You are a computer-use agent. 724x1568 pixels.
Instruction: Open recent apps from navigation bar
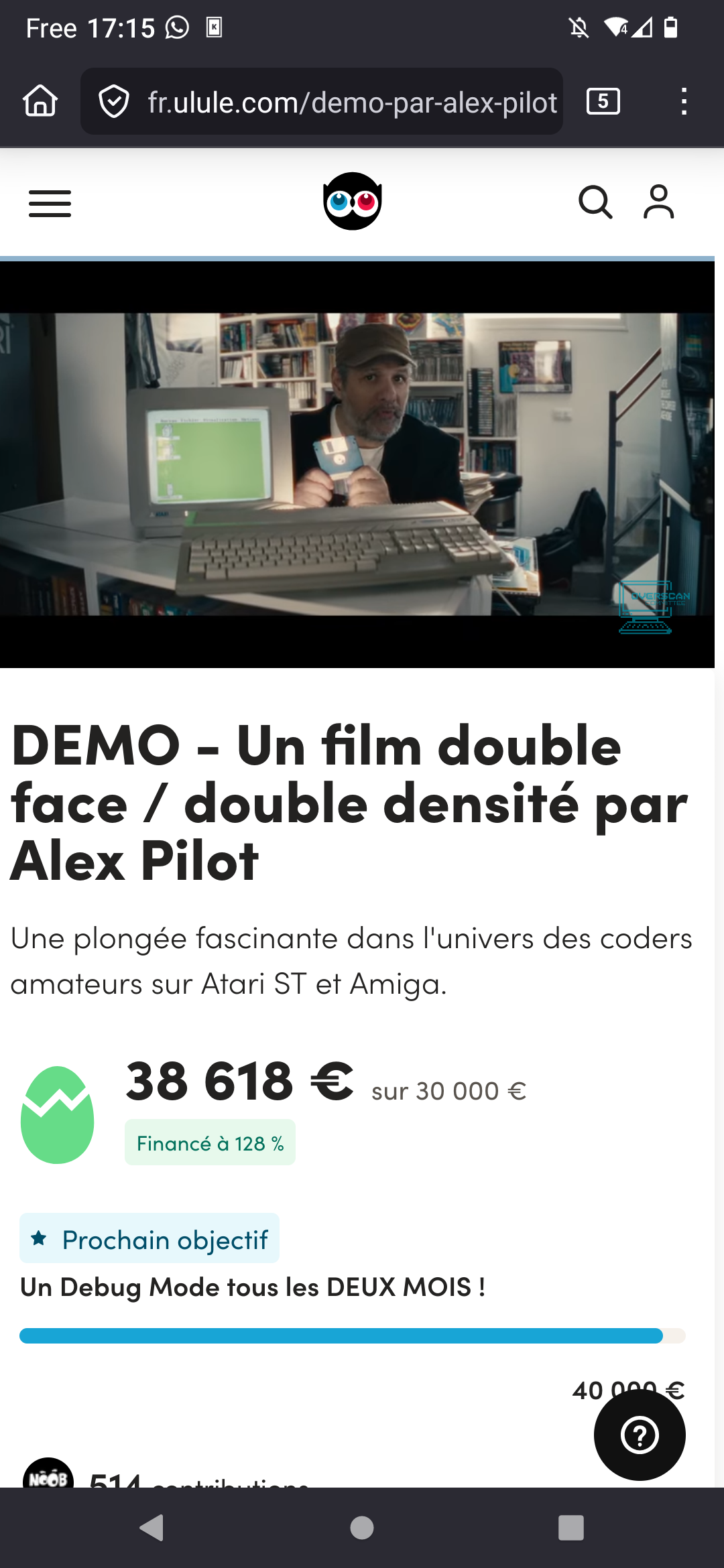point(570,1528)
